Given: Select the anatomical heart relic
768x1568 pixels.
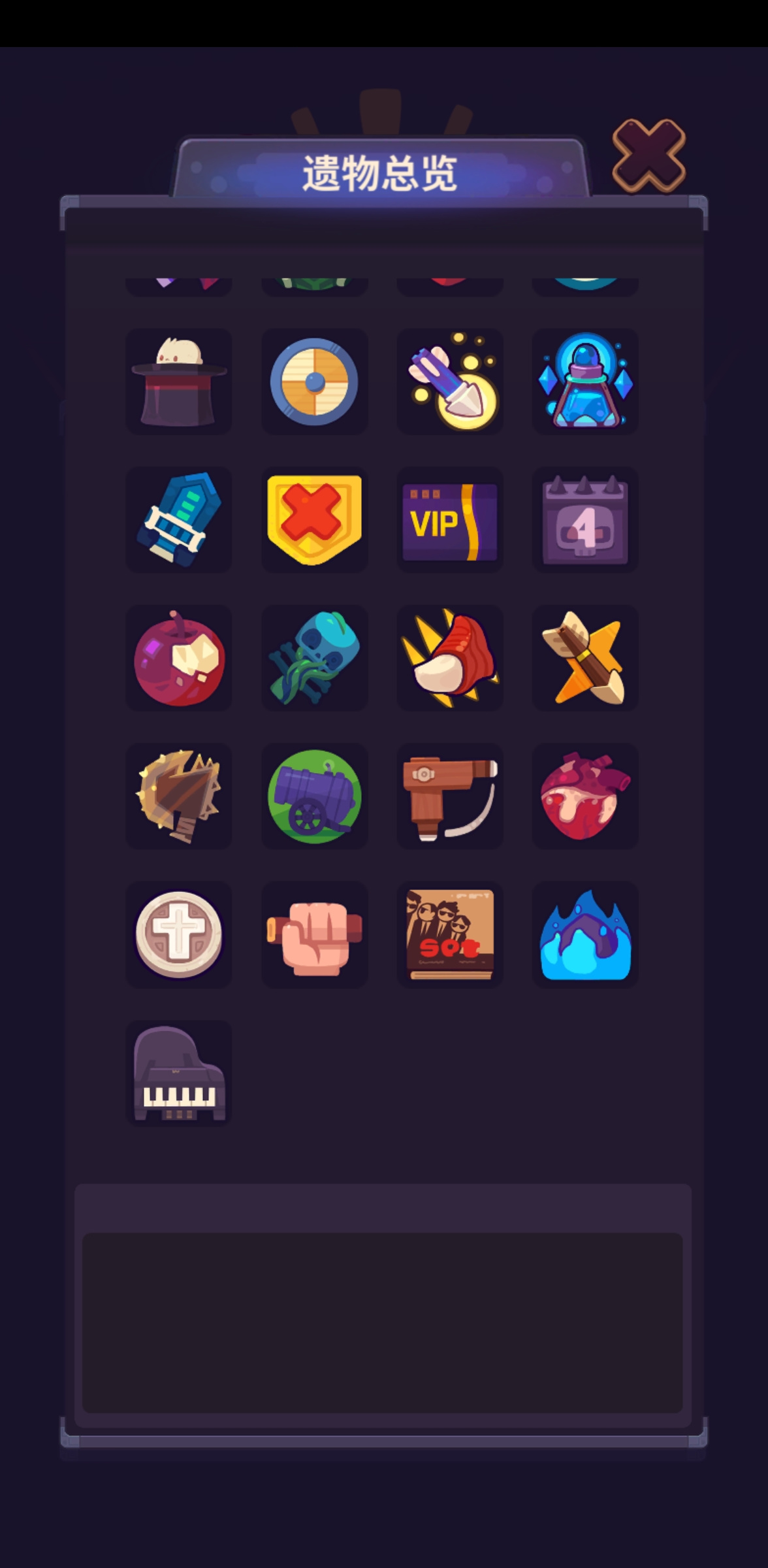Looking at the screenshot, I should 585,796.
